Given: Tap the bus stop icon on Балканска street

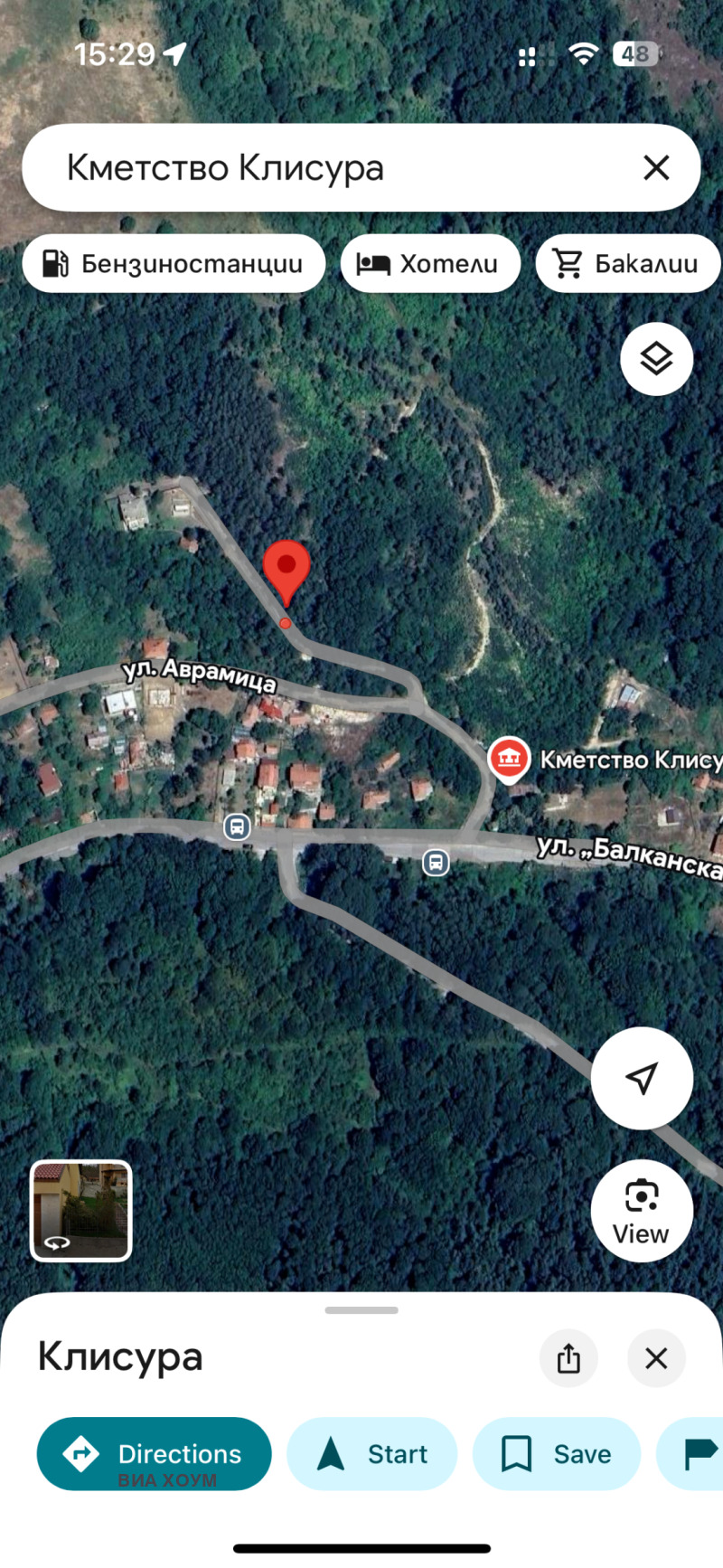Looking at the screenshot, I should pos(436,864).
